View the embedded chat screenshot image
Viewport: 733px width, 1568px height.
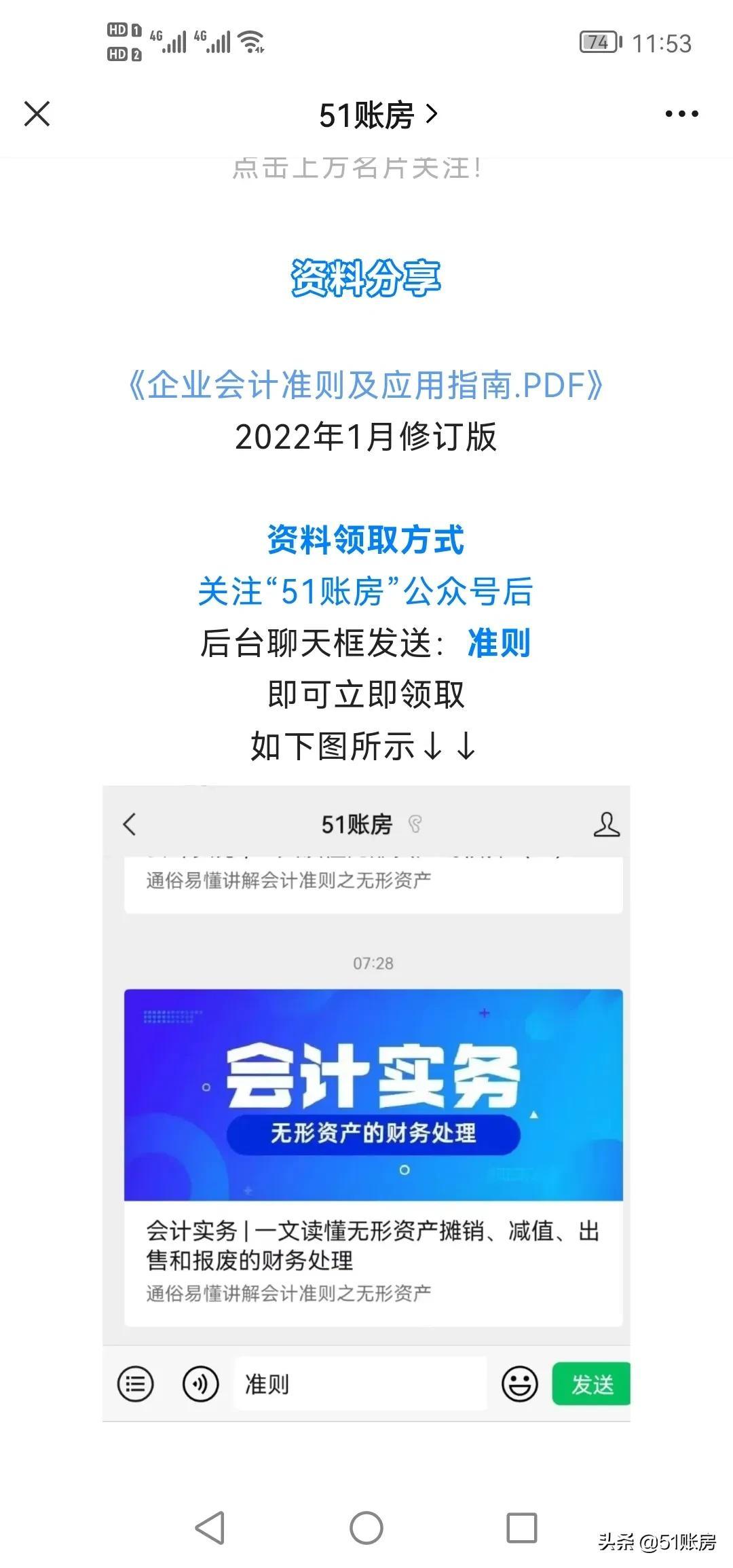tap(366, 1103)
